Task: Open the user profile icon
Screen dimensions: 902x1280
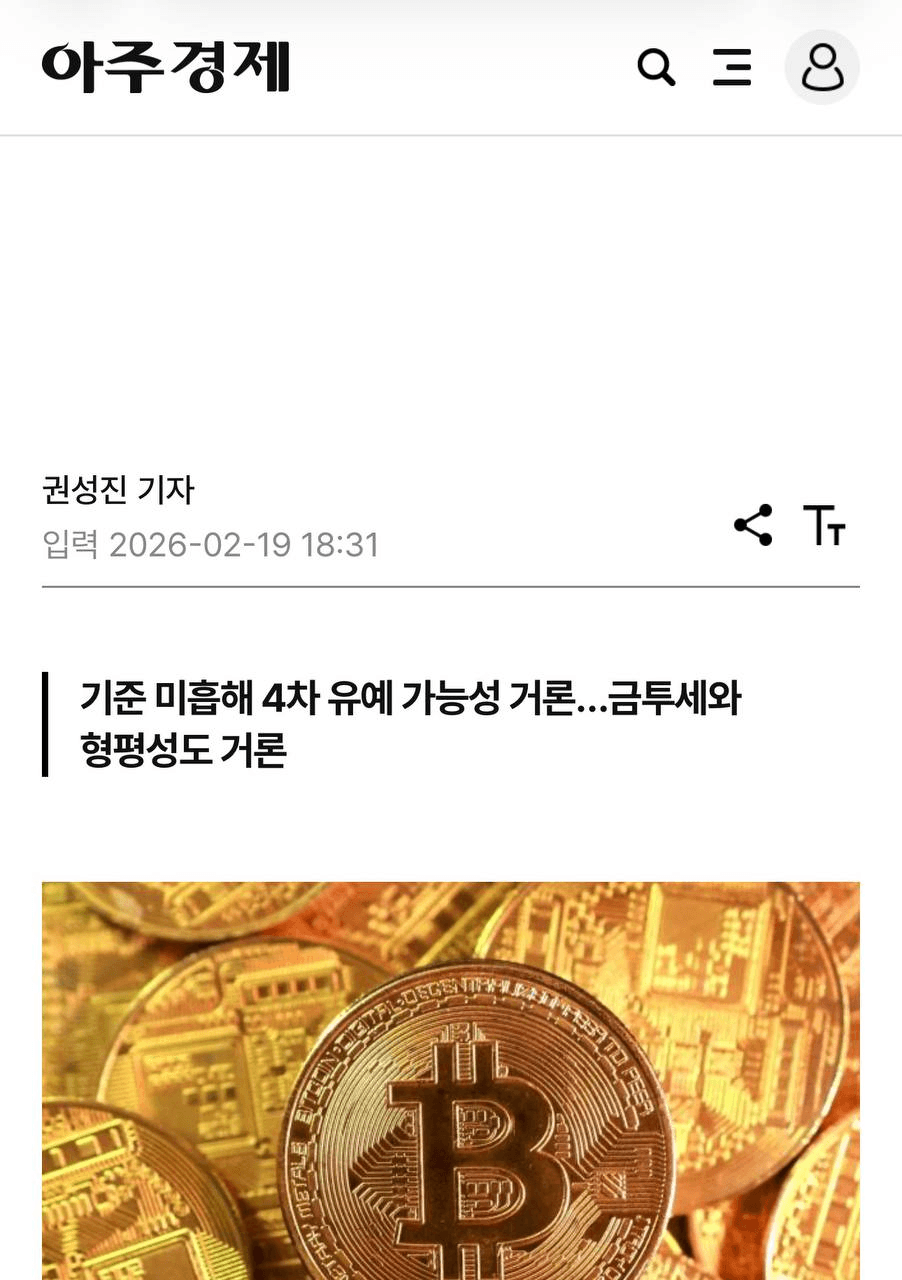Action: tap(822, 68)
